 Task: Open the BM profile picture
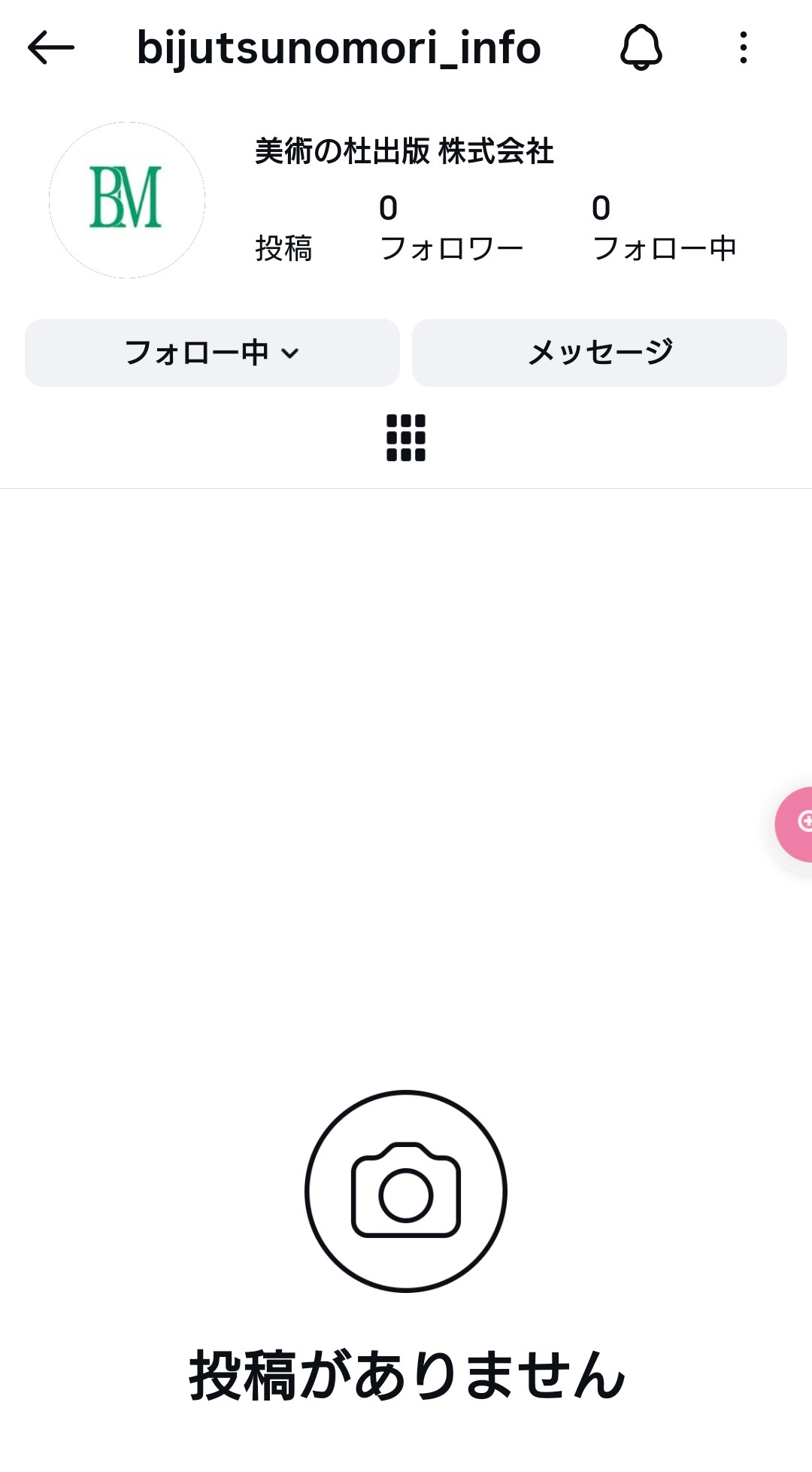coord(127,200)
